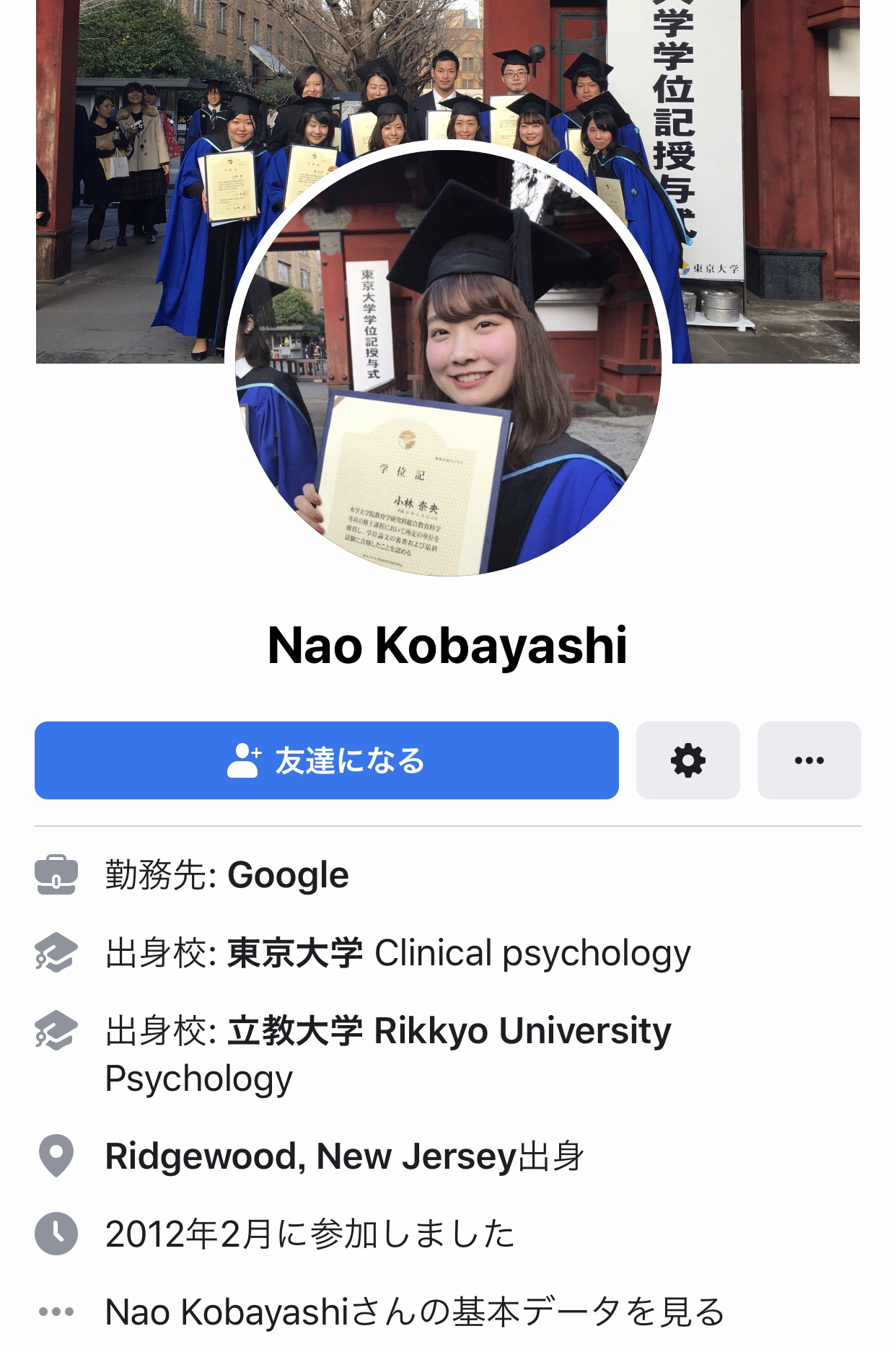Image resolution: width=896 pixels, height=1352 pixels.
Task: Open the gear settings button
Action: (x=688, y=760)
